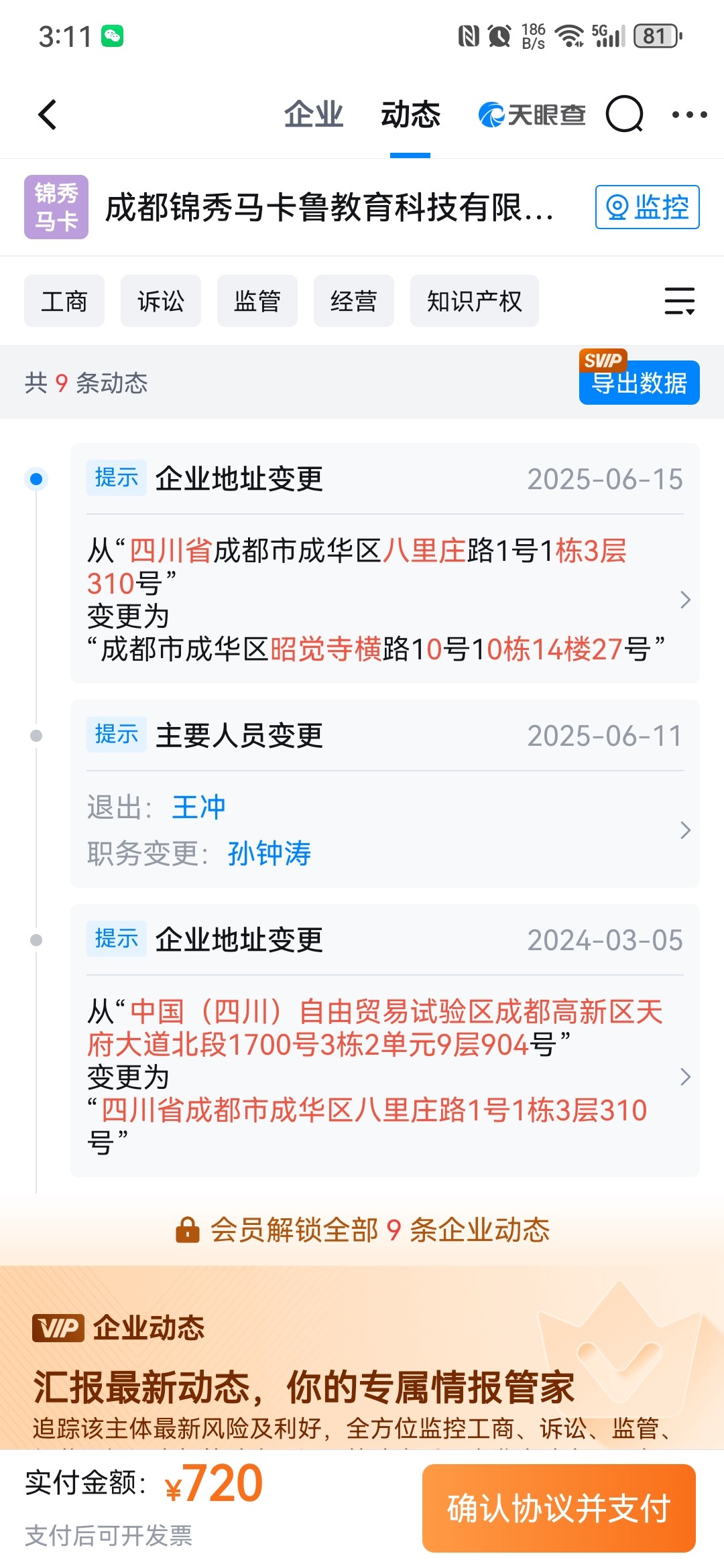724x1568 pixels.
Task: Tap the 天眼查 logo
Action: (532, 114)
